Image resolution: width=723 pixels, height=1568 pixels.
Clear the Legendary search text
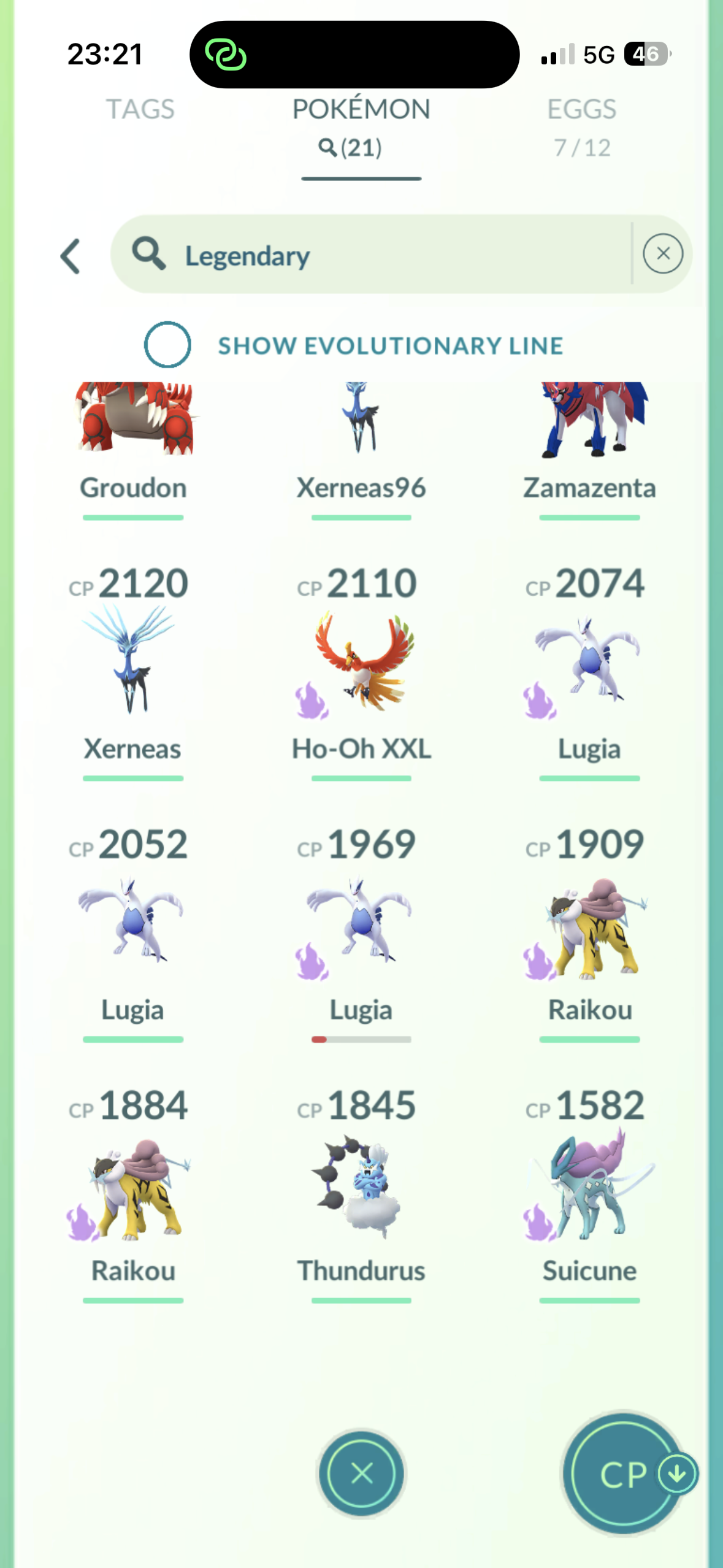(662, 253)
